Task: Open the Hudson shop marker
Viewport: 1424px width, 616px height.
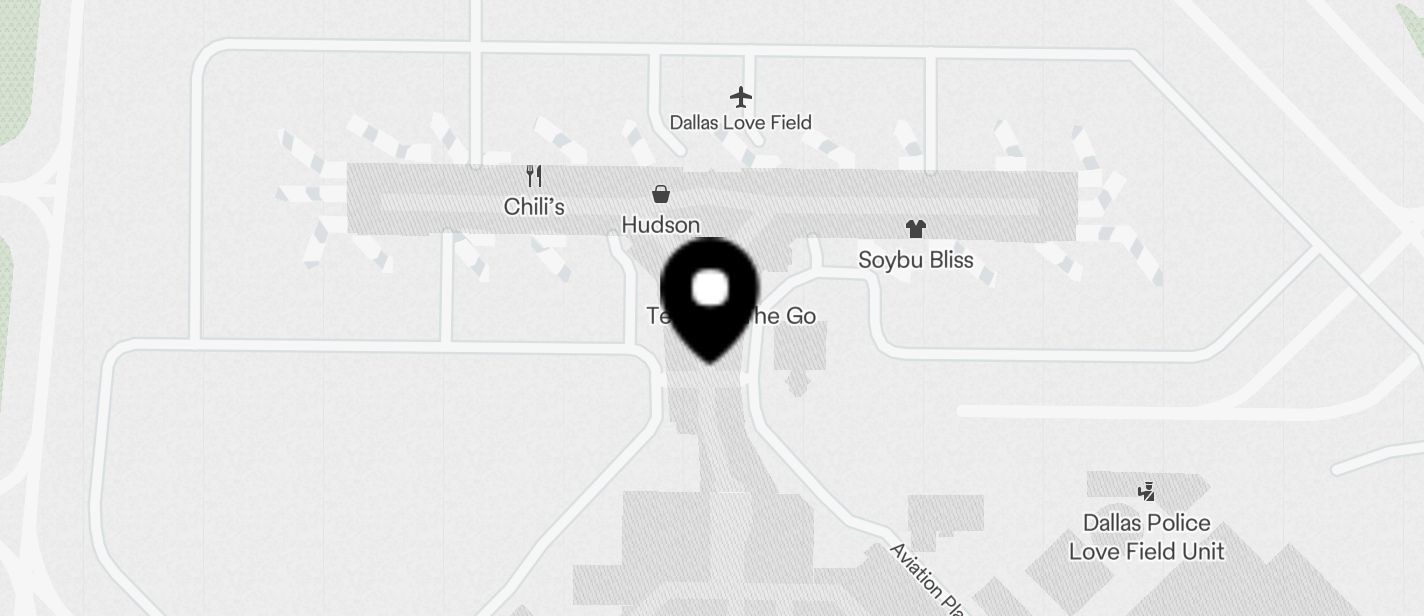Action: 660,194
